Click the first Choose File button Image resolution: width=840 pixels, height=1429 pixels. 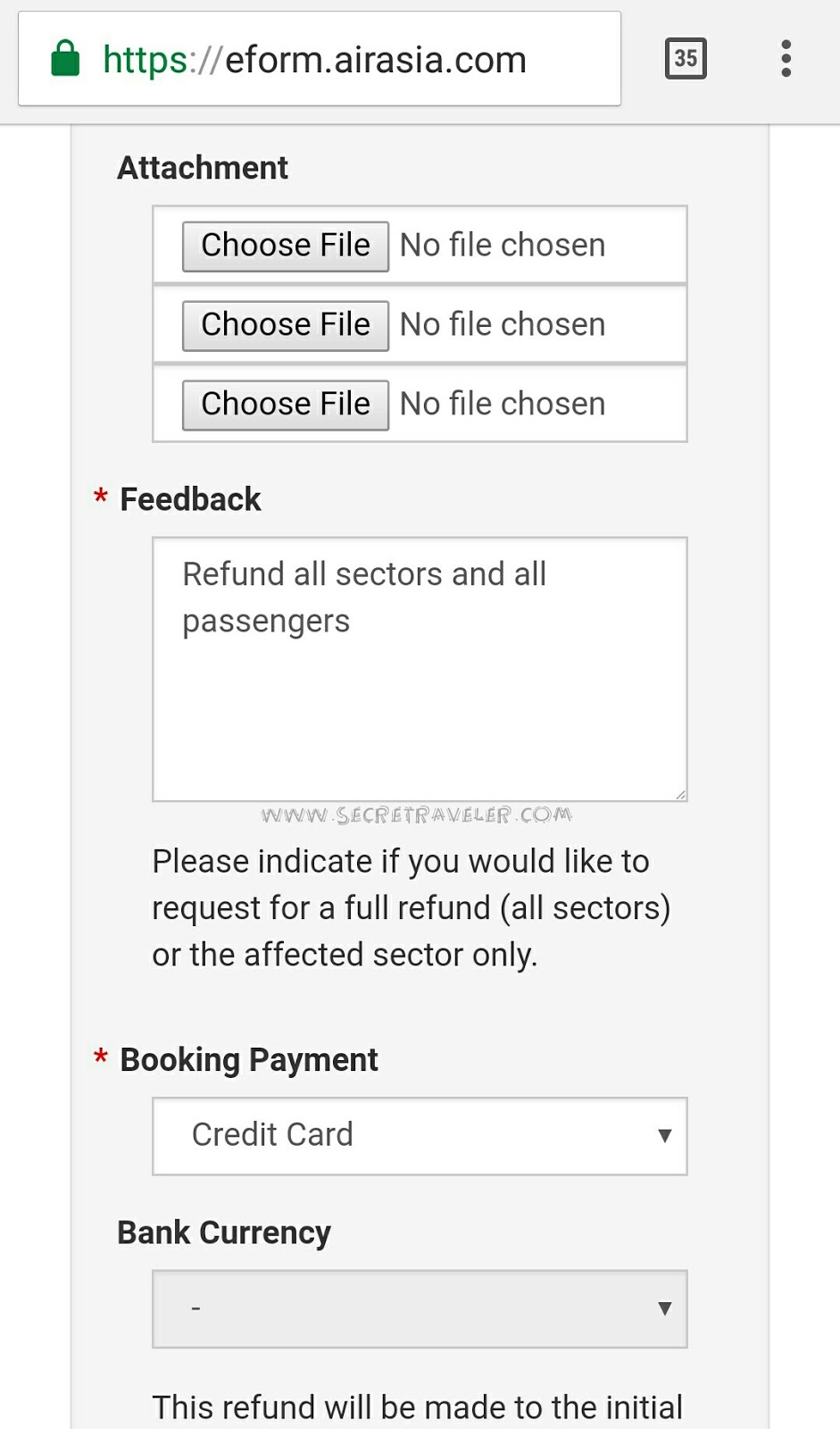[284, 245]
